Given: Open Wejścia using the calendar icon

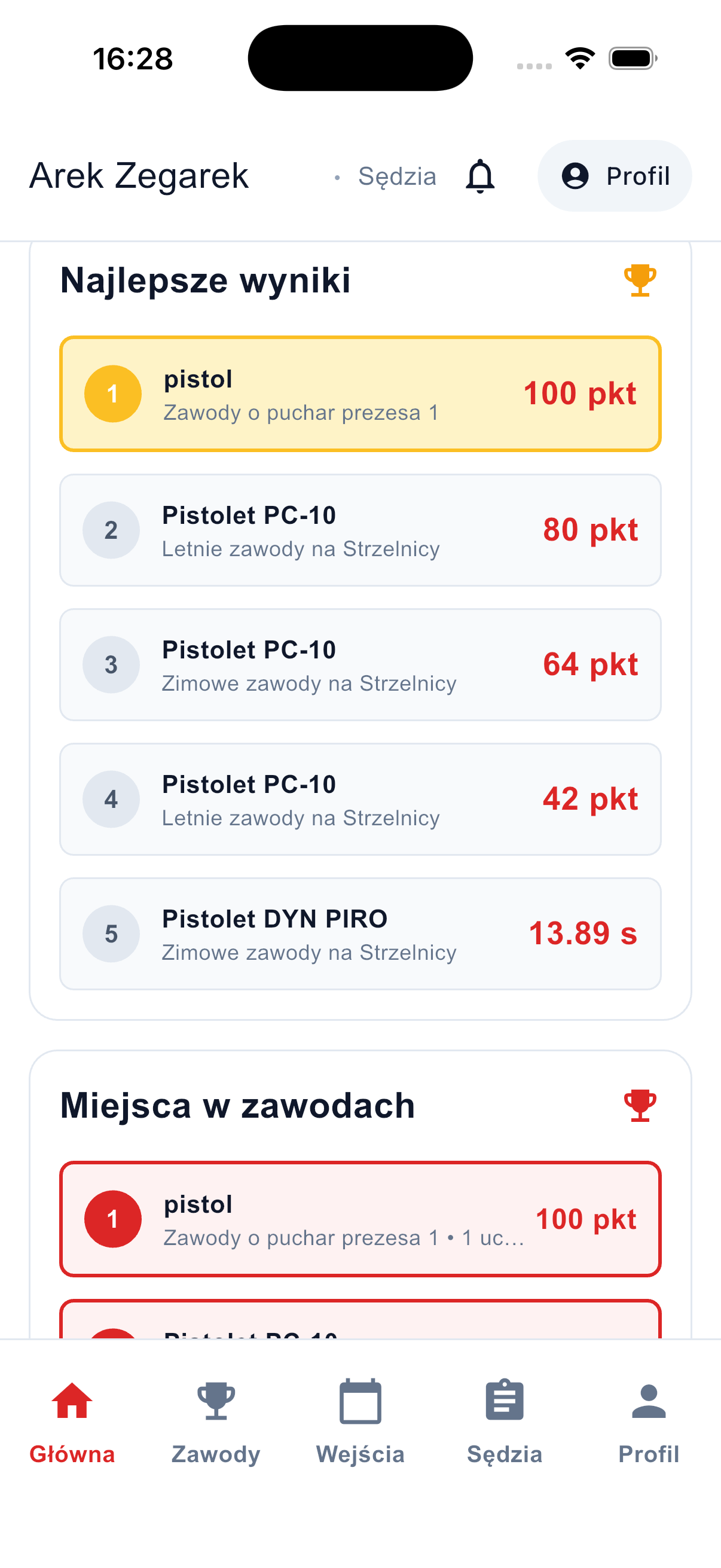Looking at the screenshot, I should (360, 1401).
